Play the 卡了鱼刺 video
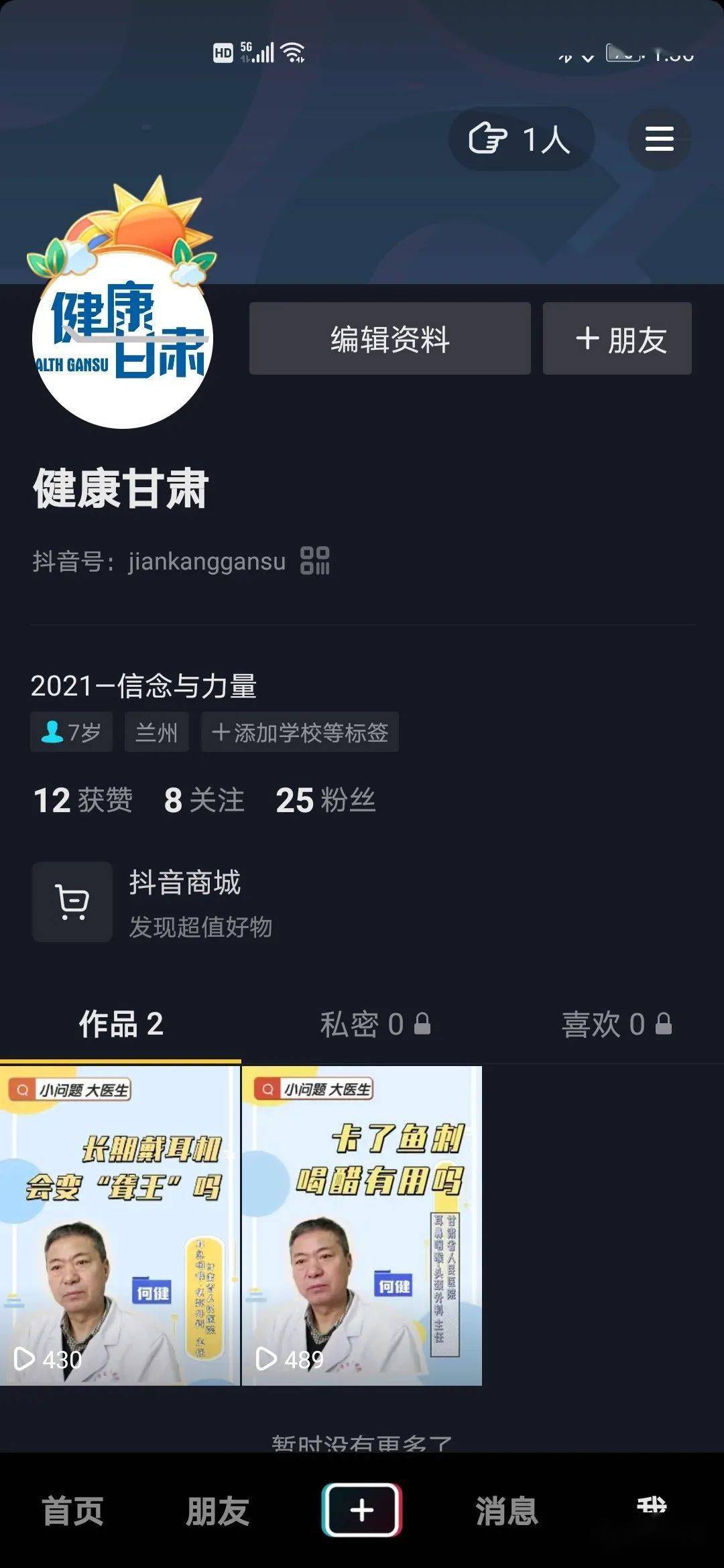Viewport: 724px width, 1568px height. [362, 1226]
